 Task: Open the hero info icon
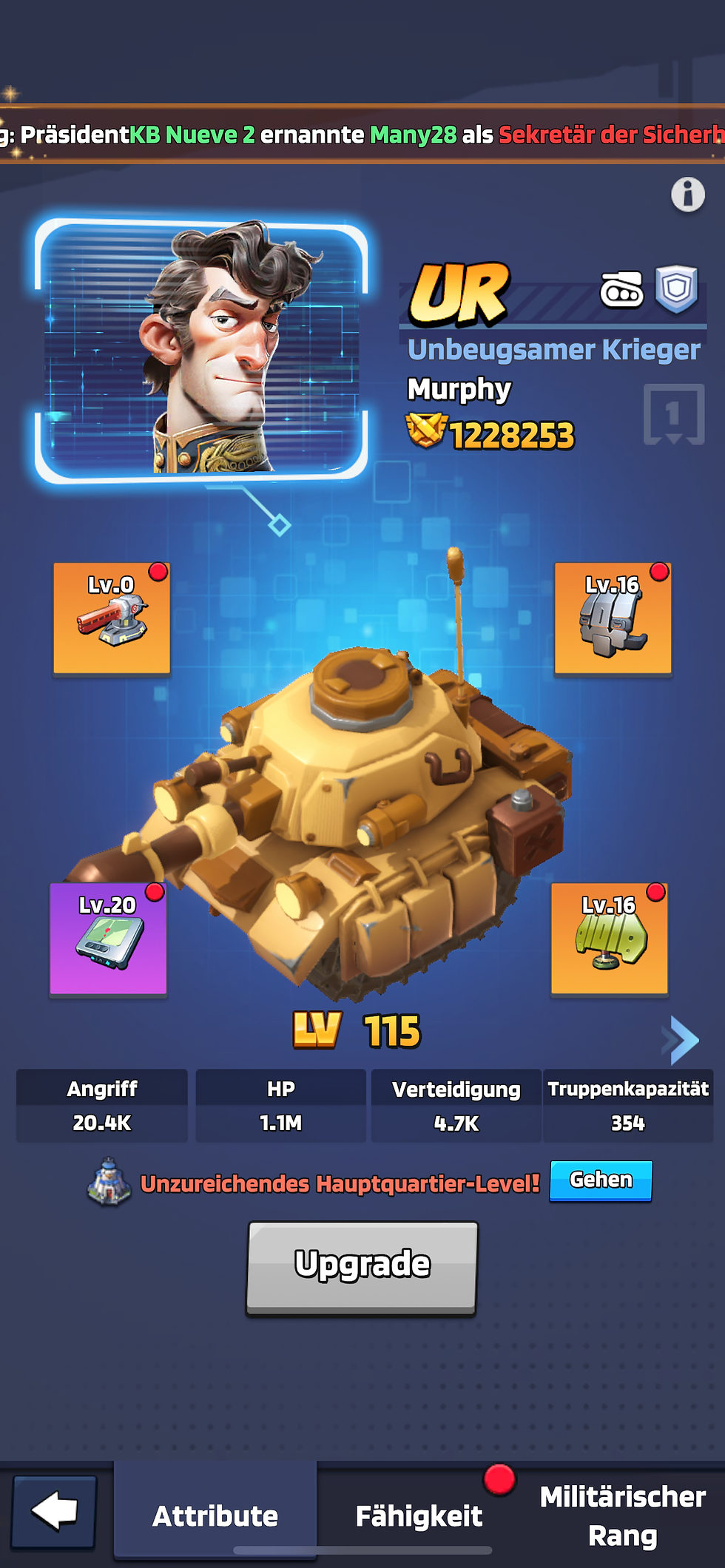tap(687, 195)
